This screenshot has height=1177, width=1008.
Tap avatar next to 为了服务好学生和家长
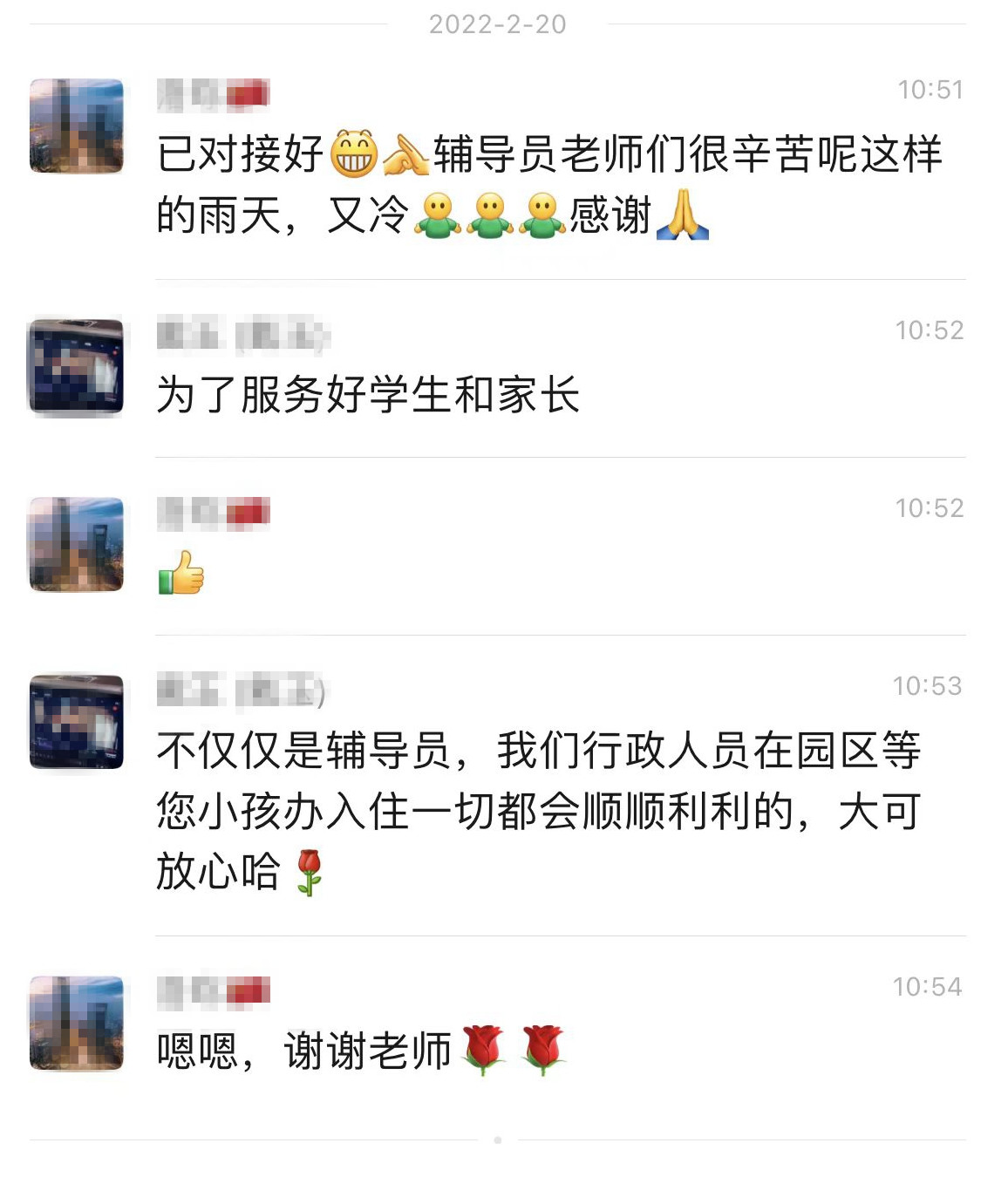click(x=77, y=366)
